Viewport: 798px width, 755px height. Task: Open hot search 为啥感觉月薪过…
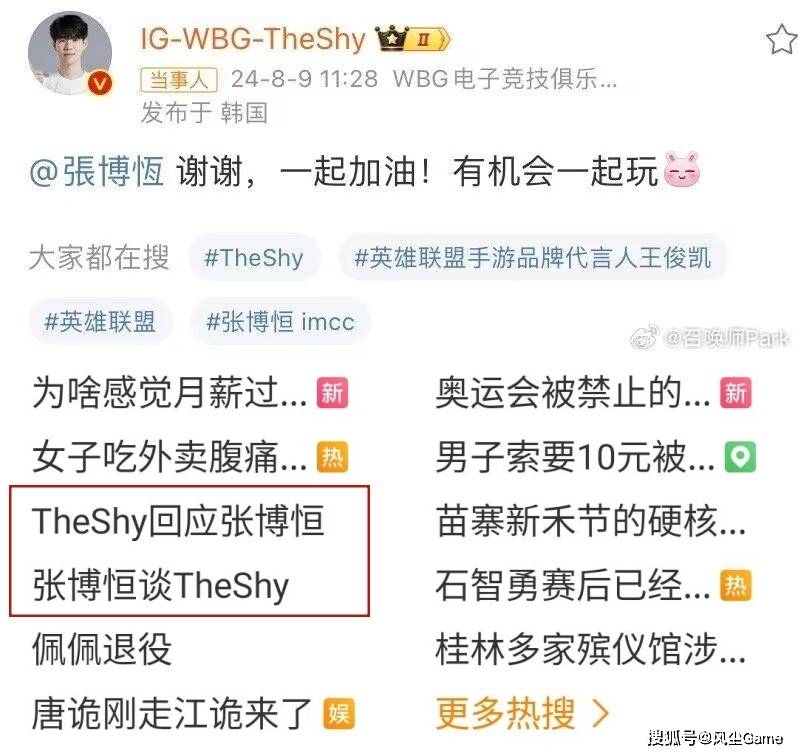[x=170, y=393]
